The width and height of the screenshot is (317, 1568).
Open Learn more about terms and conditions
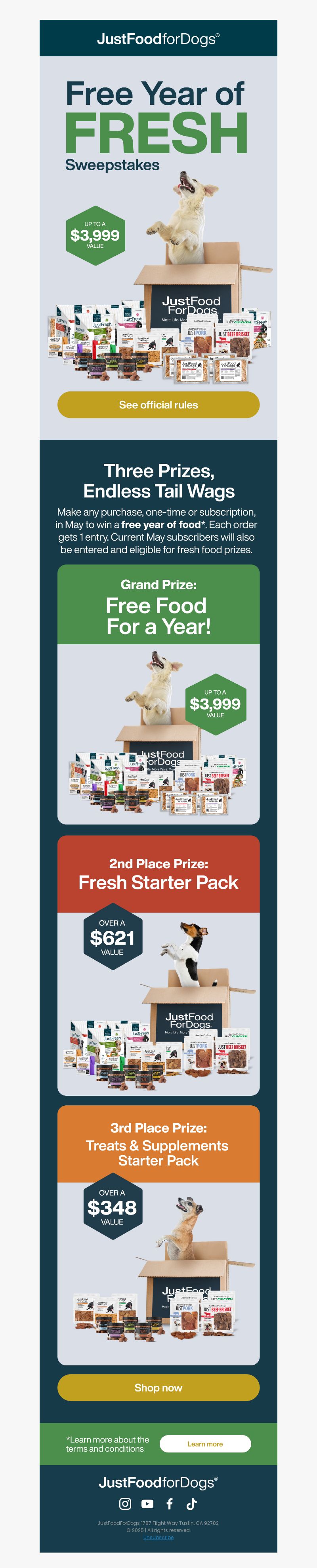click(205, 1443)
